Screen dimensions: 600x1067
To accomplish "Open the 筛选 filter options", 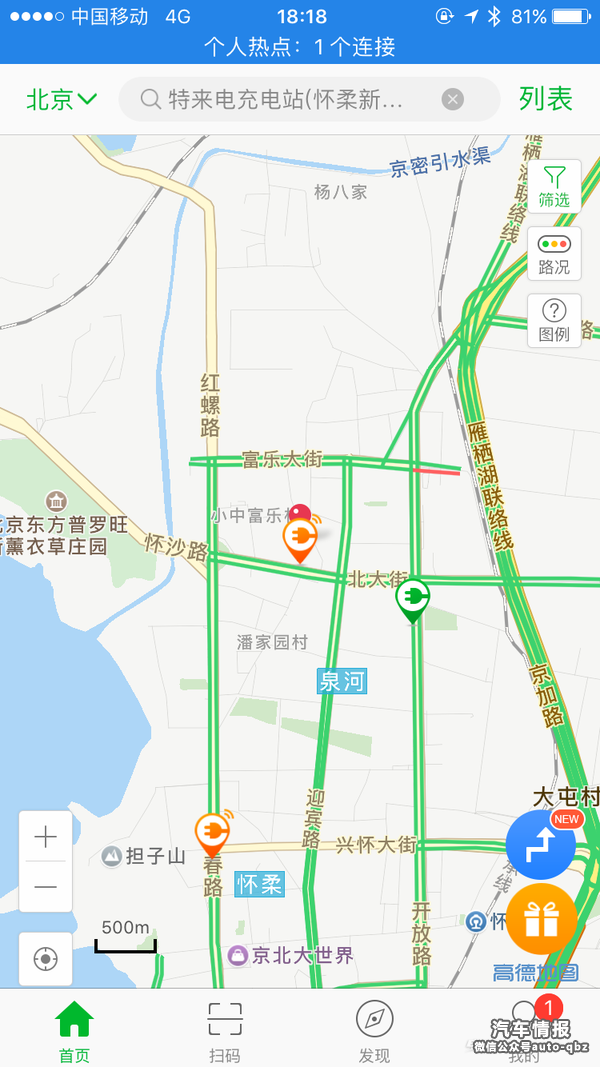I will (554, 186).
